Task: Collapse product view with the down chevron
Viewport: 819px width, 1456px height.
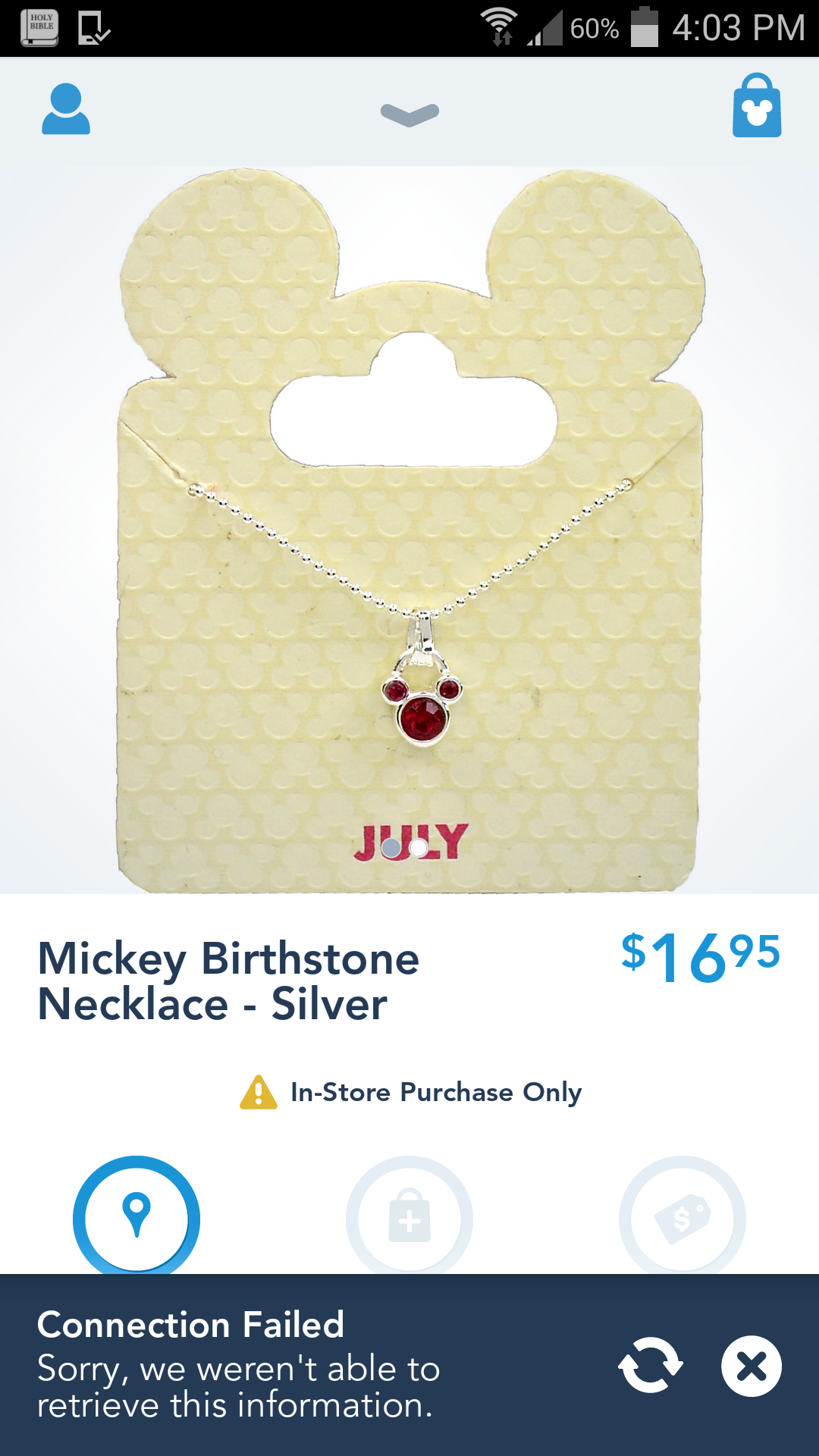Action: click(409, 114)
